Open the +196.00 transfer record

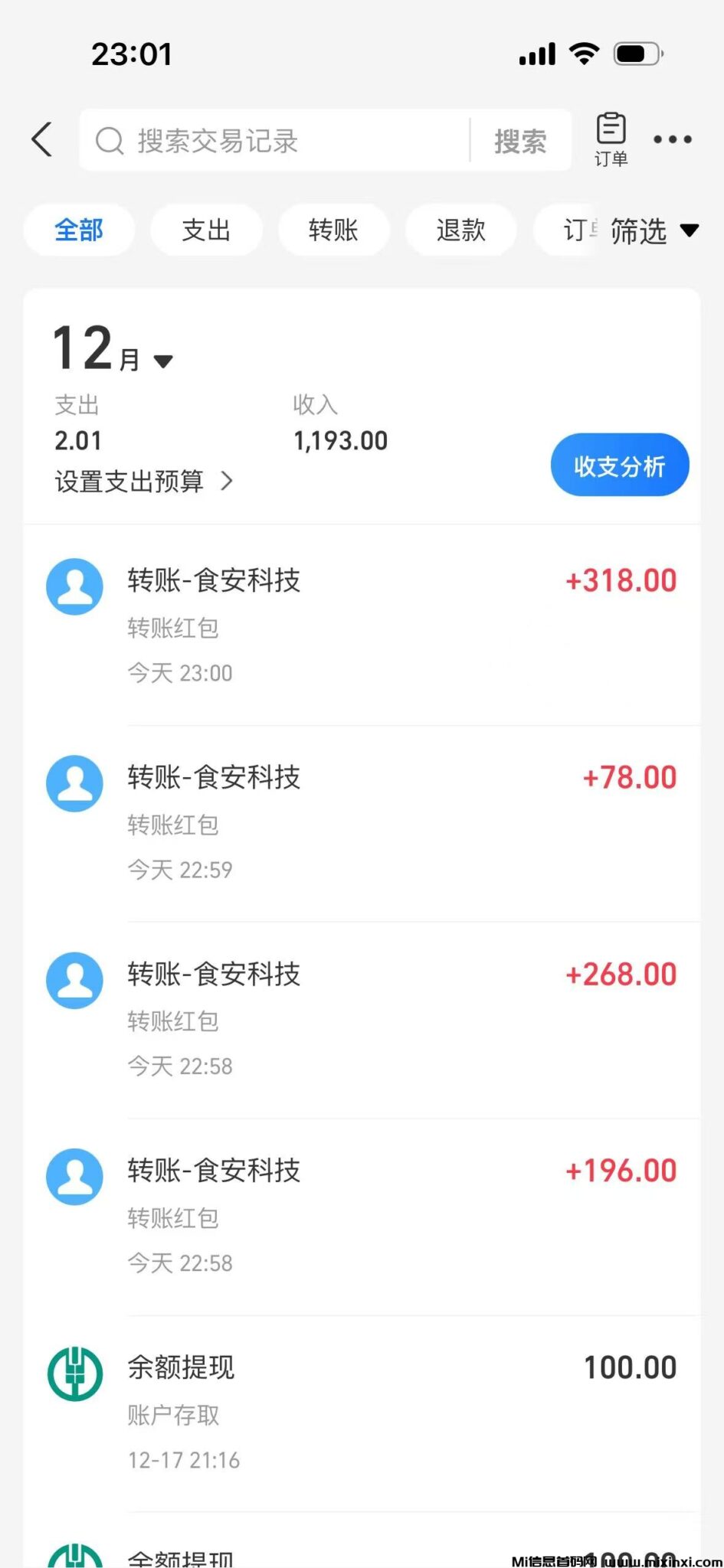coord(362,1216)
